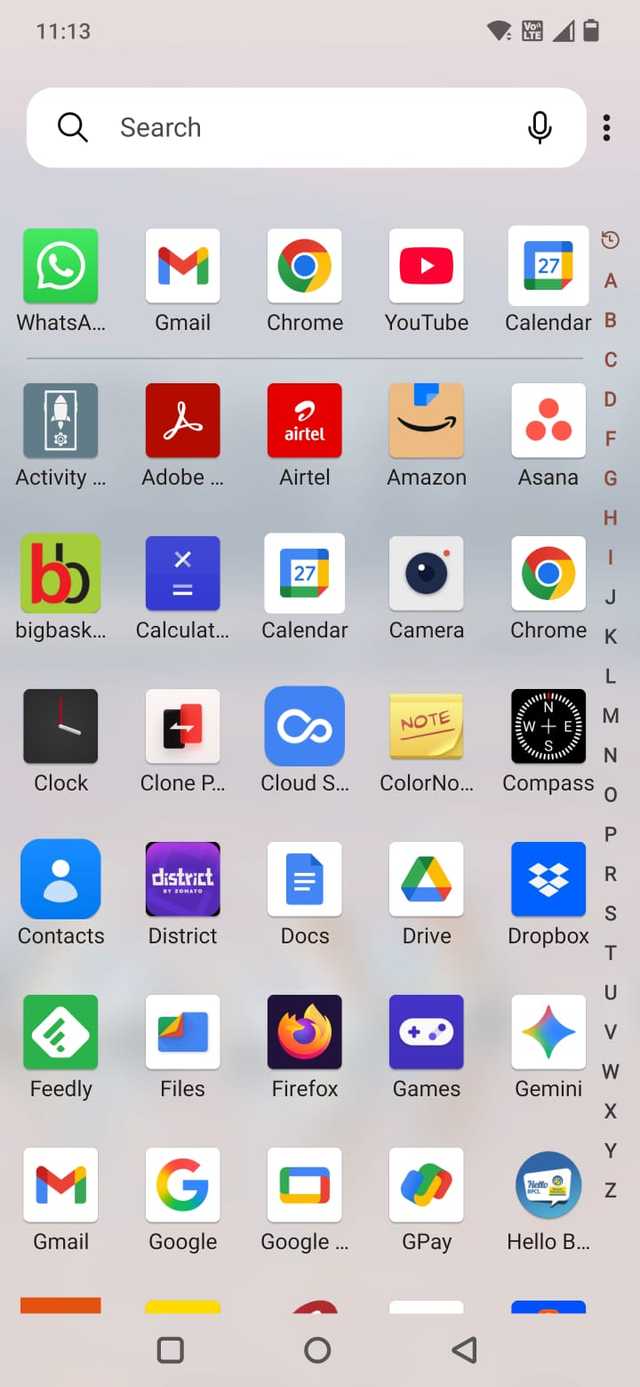Launch GPay
640x1387 pixels.
tap(426, 1185)
